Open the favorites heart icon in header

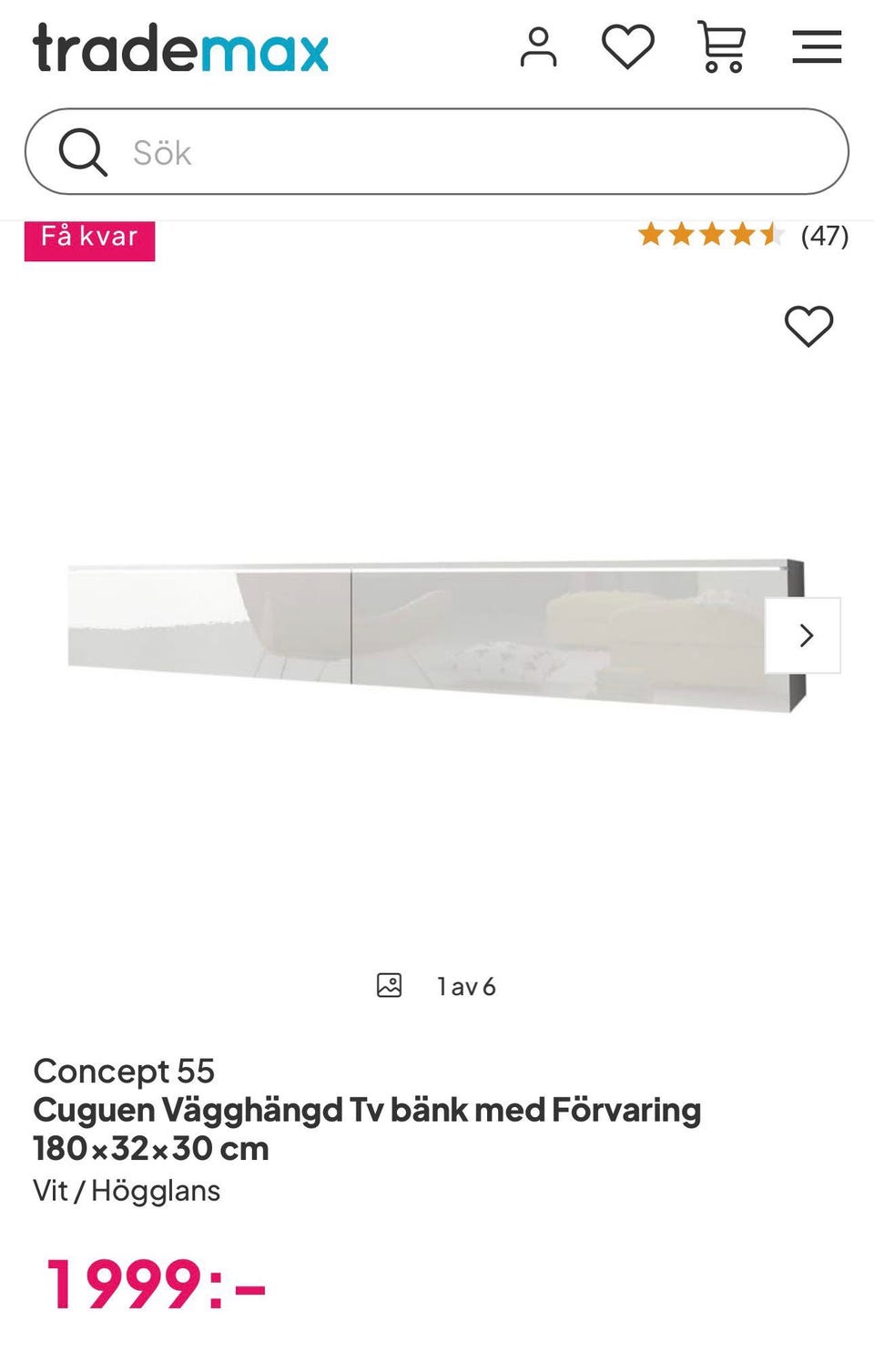[x=629, y=47]
